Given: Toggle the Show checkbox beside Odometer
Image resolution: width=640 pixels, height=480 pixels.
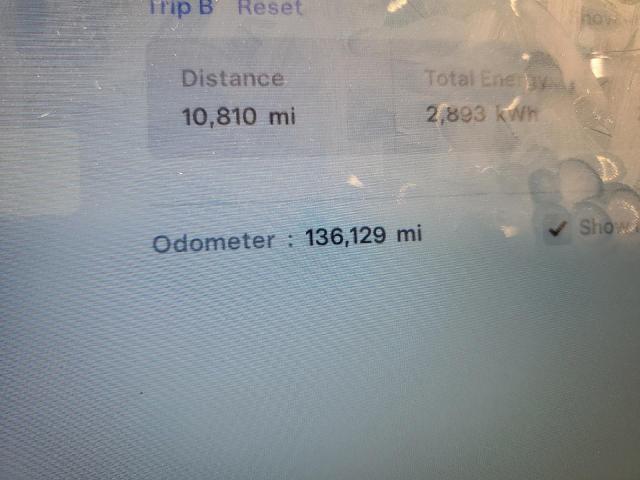Looking at the screenshot, I should pos(558,229).
